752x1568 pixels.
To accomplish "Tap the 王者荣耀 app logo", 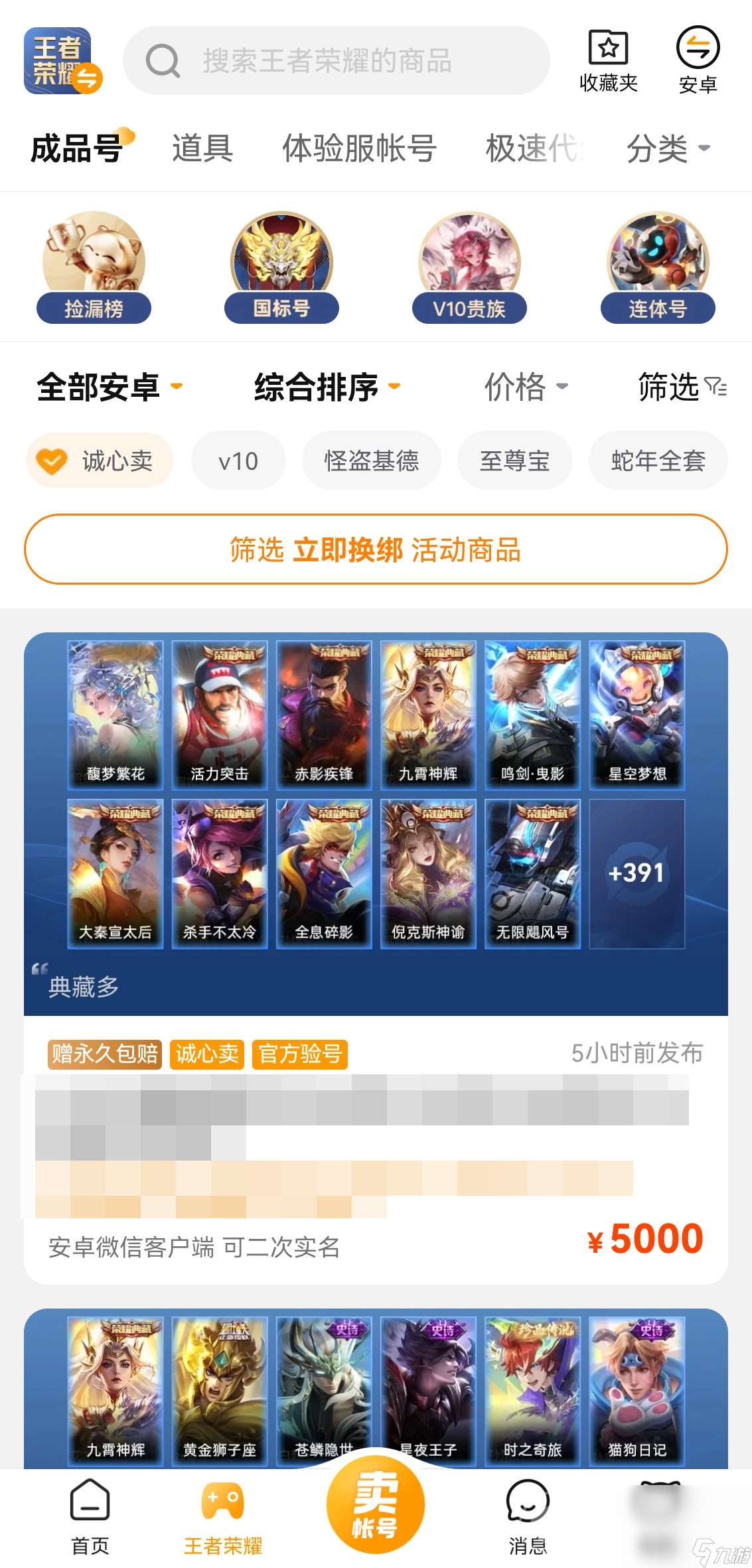I will [x=60, y=62].
